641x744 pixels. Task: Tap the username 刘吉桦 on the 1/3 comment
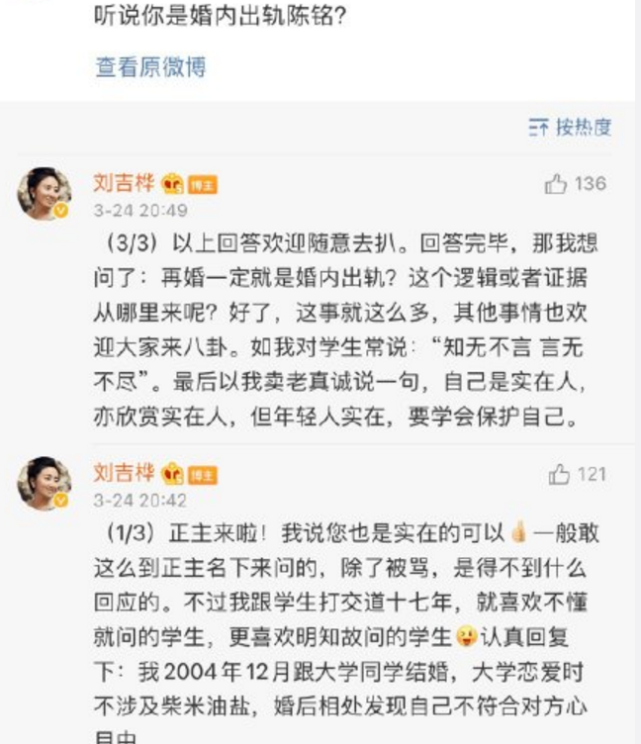click(123, 473)
